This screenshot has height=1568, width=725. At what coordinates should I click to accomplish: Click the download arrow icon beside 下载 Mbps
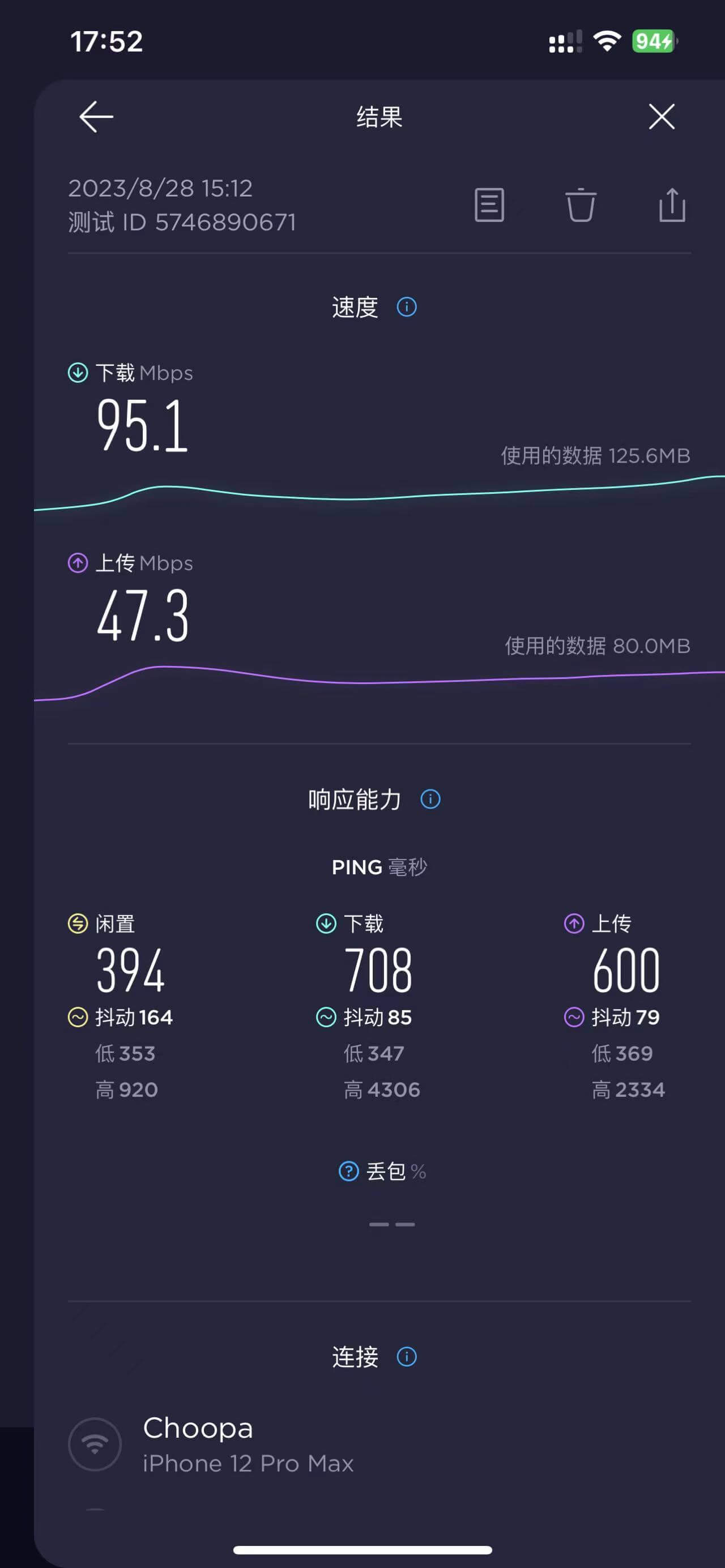point(78,372)
